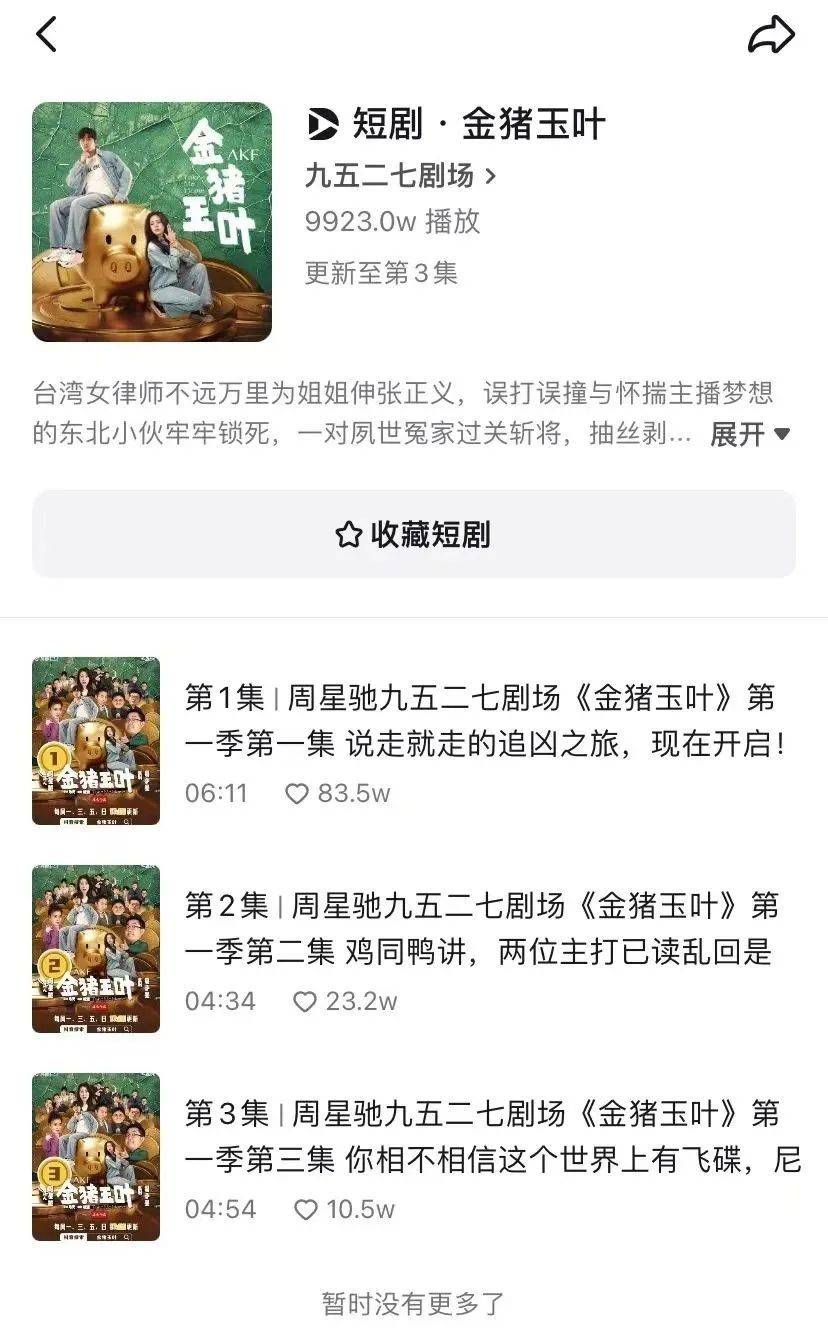Open the 九五二七剧场 channel link
Image resolution: width=828 pixels, height=1340 pixels.
pos(400,176)
